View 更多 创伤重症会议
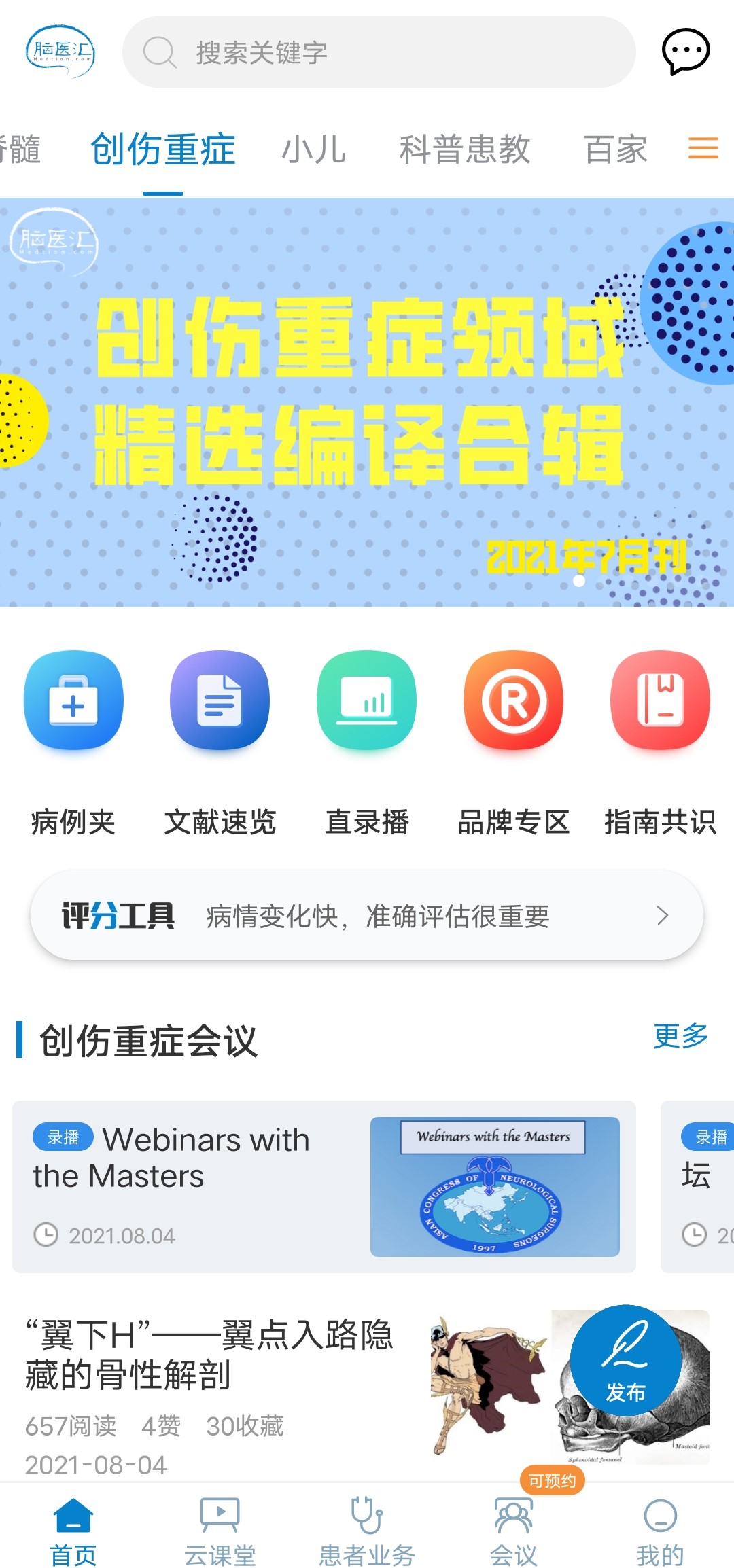This screenshot has height=1568, width=734. (680, 1036)
